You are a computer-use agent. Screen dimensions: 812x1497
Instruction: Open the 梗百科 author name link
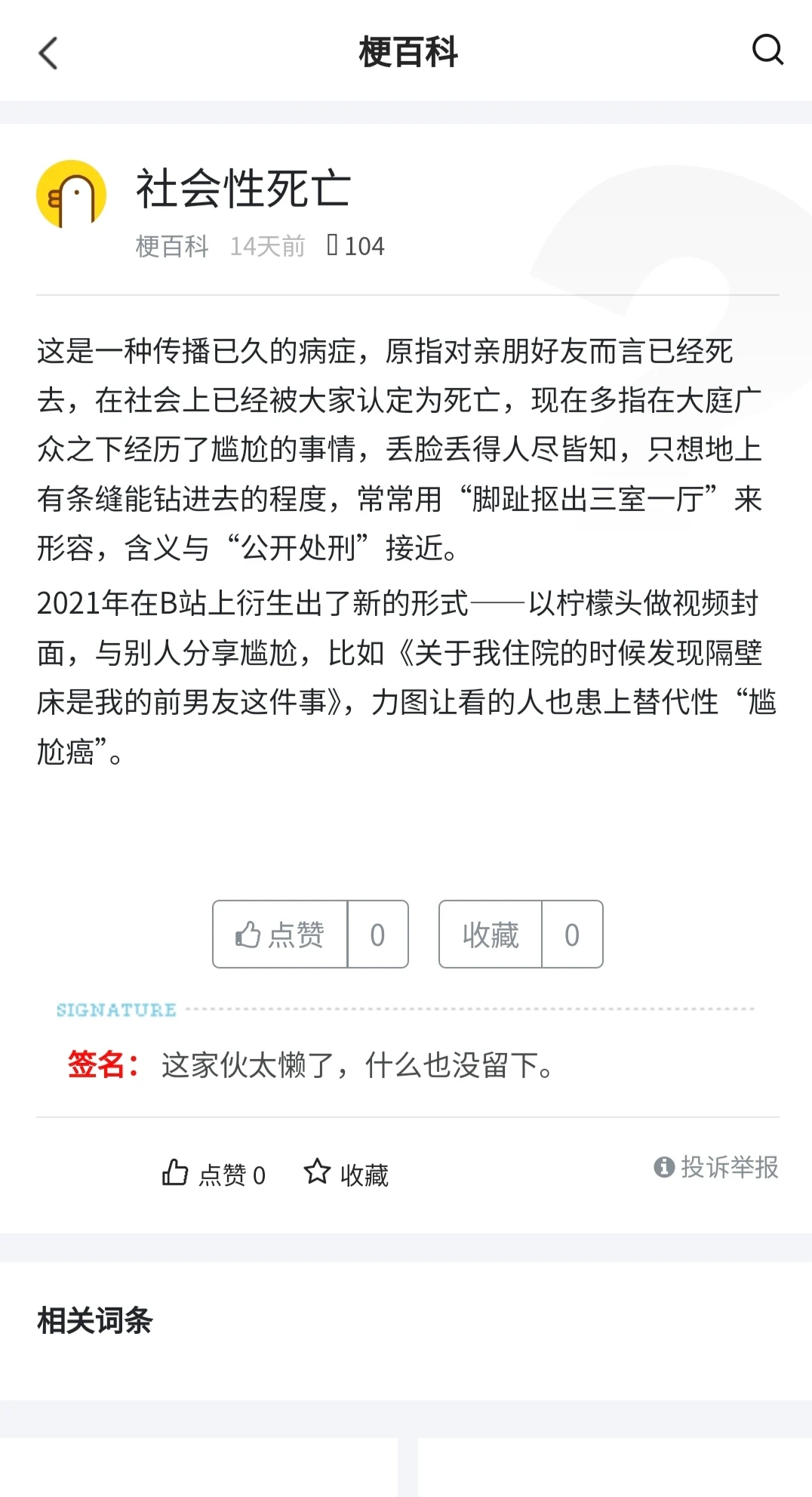click(x=172, y=246)
